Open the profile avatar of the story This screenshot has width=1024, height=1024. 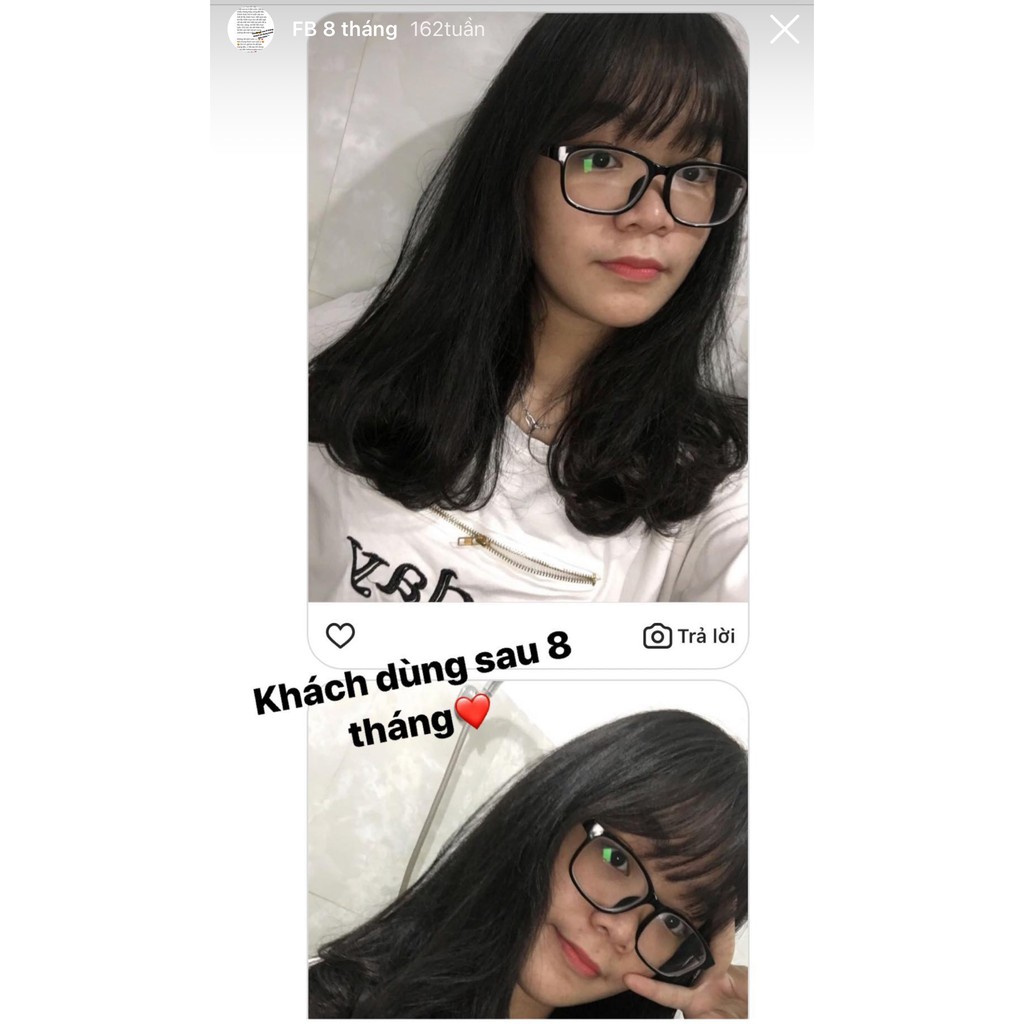pos(251,29)
